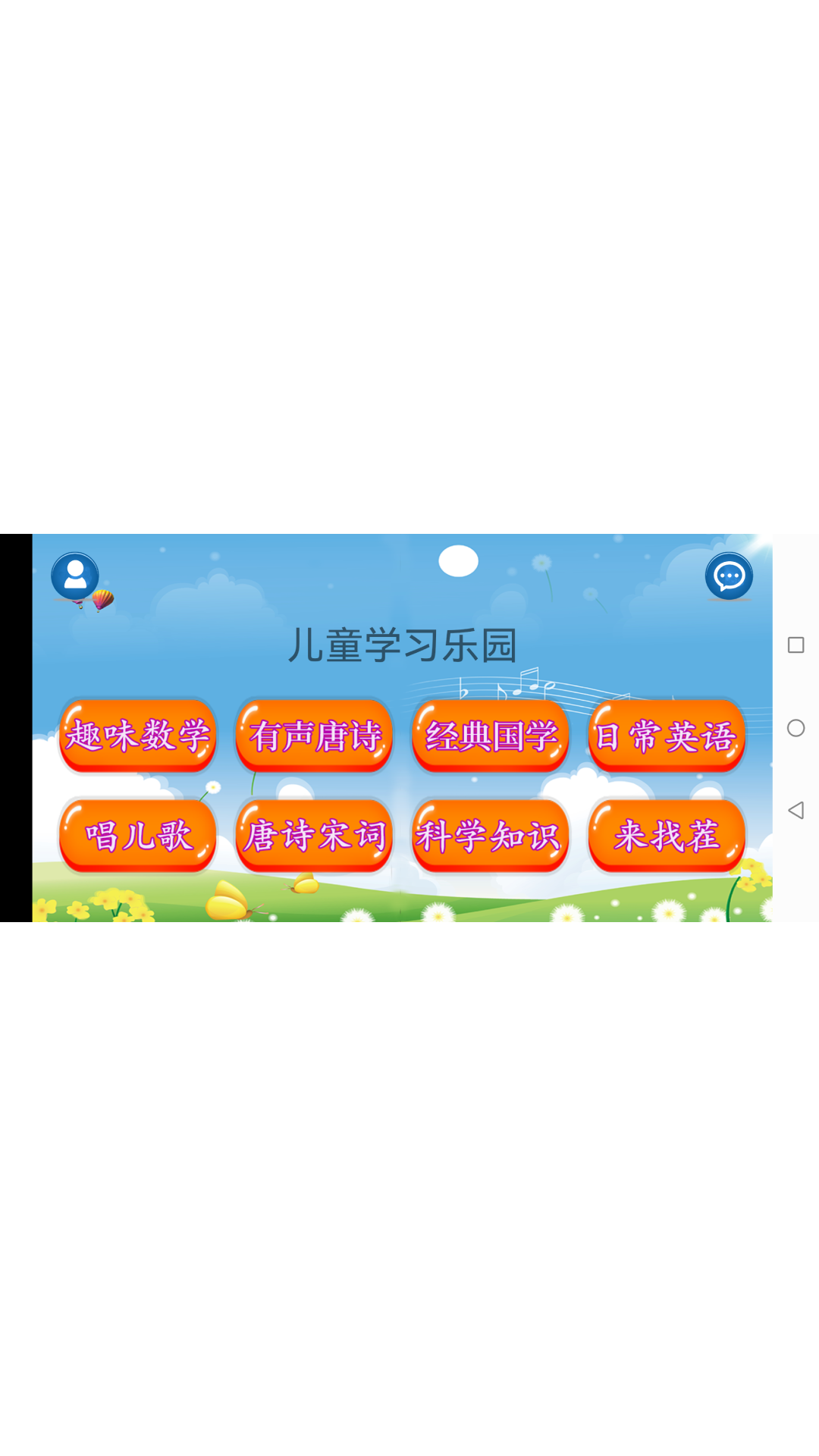Viewport: 819px width, 1456px height.
Task: Open 唐诗宋词 section
Action: tap(314, 835)
